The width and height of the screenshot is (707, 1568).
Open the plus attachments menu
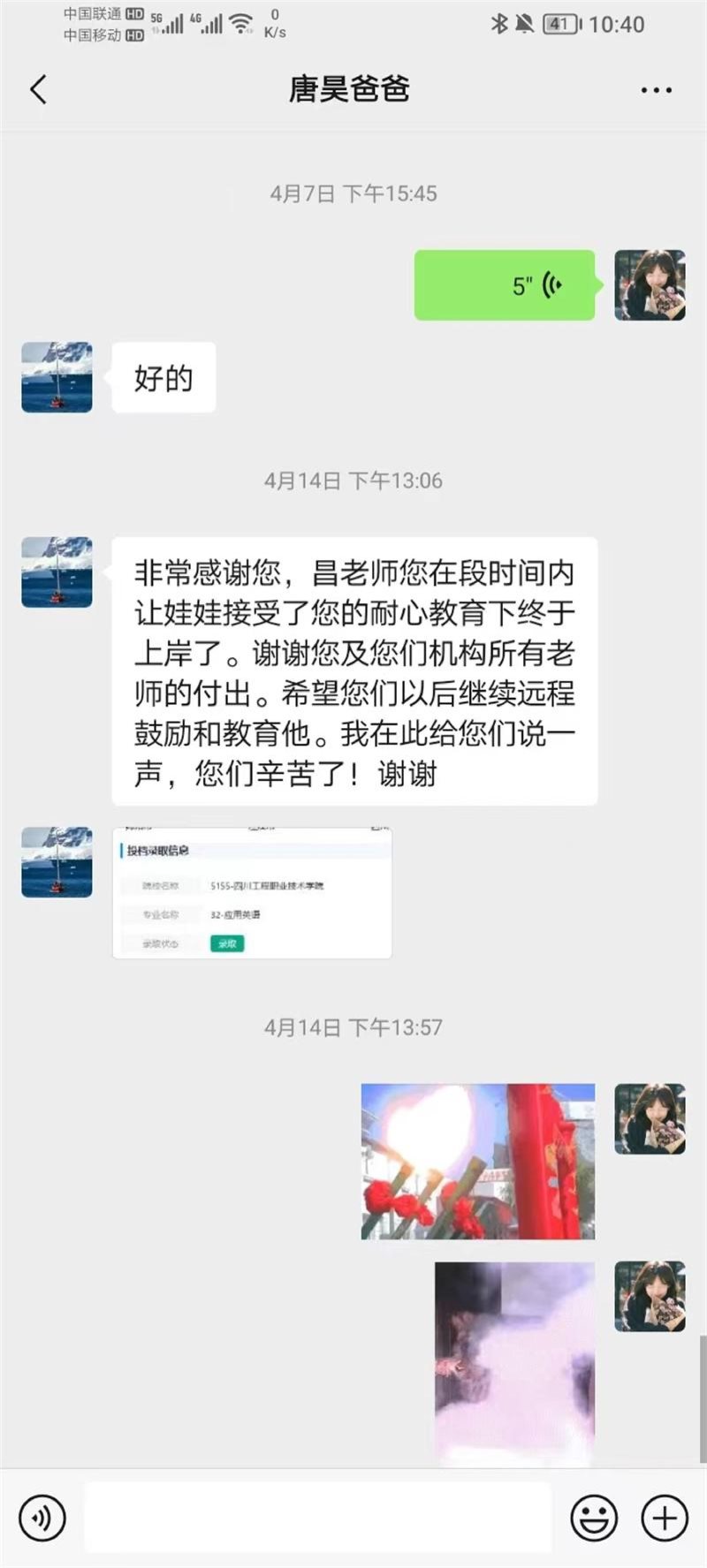(x=665, y=1518)
